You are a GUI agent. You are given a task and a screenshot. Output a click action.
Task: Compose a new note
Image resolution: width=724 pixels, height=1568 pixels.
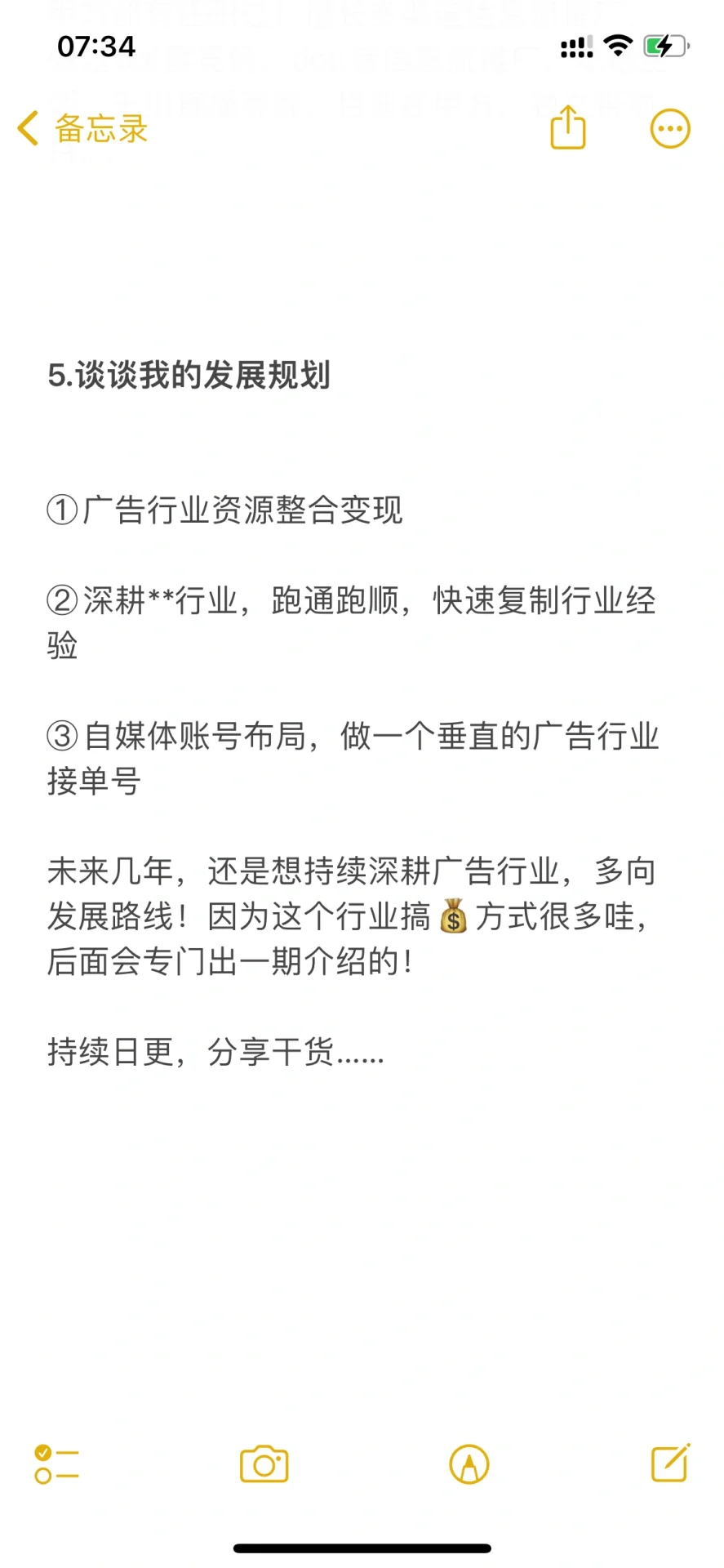[x=670, y=1463]
